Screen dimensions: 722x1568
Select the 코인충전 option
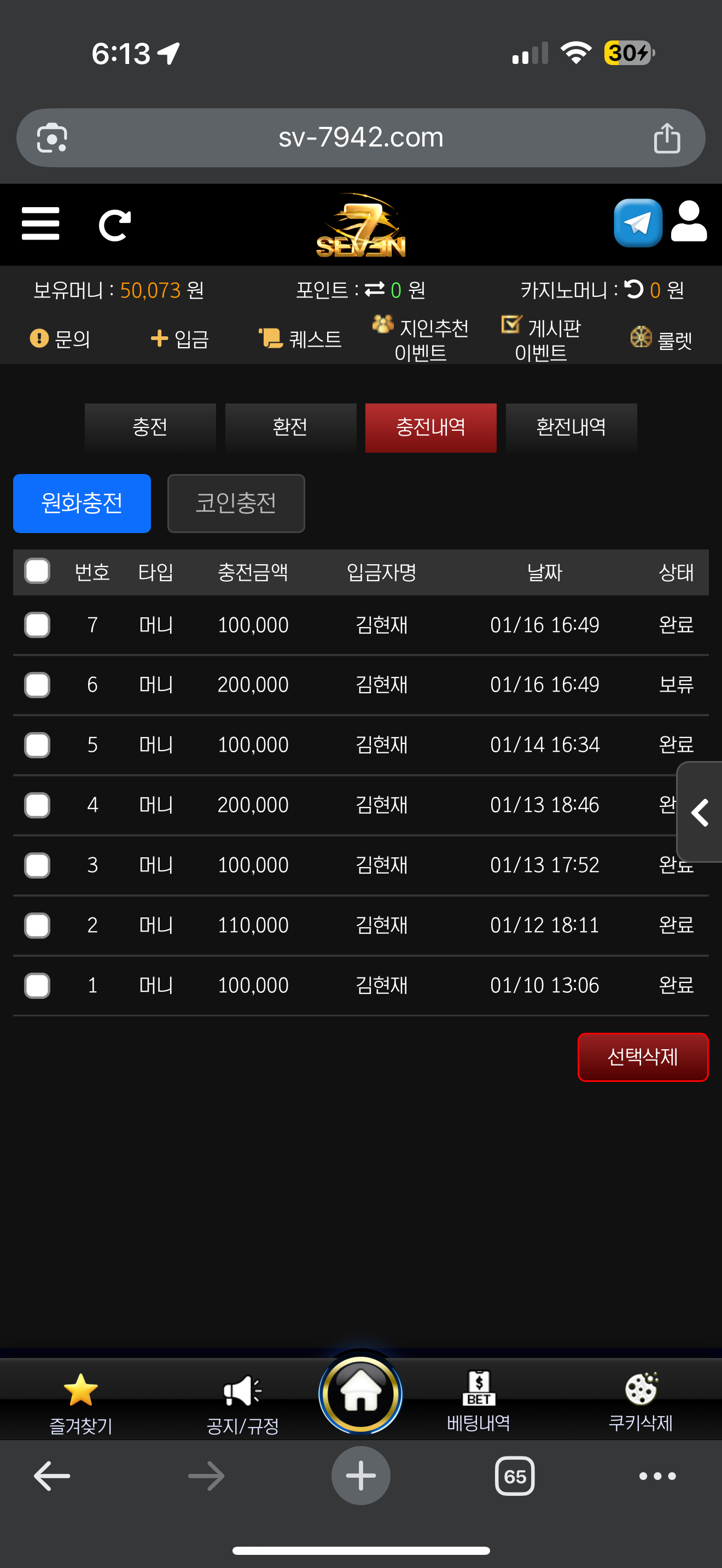[236, 504]
